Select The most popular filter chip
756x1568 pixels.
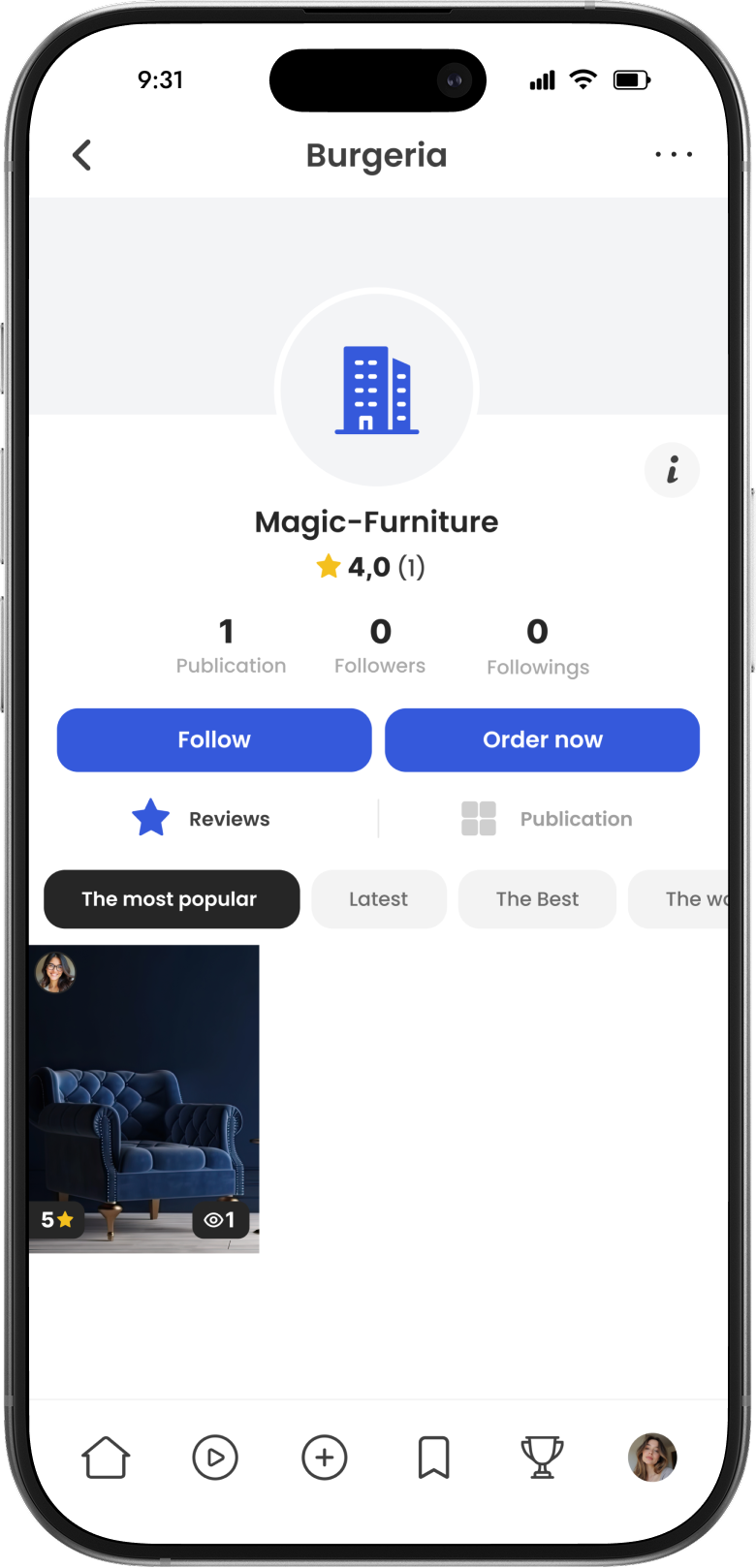coord(172,899)
